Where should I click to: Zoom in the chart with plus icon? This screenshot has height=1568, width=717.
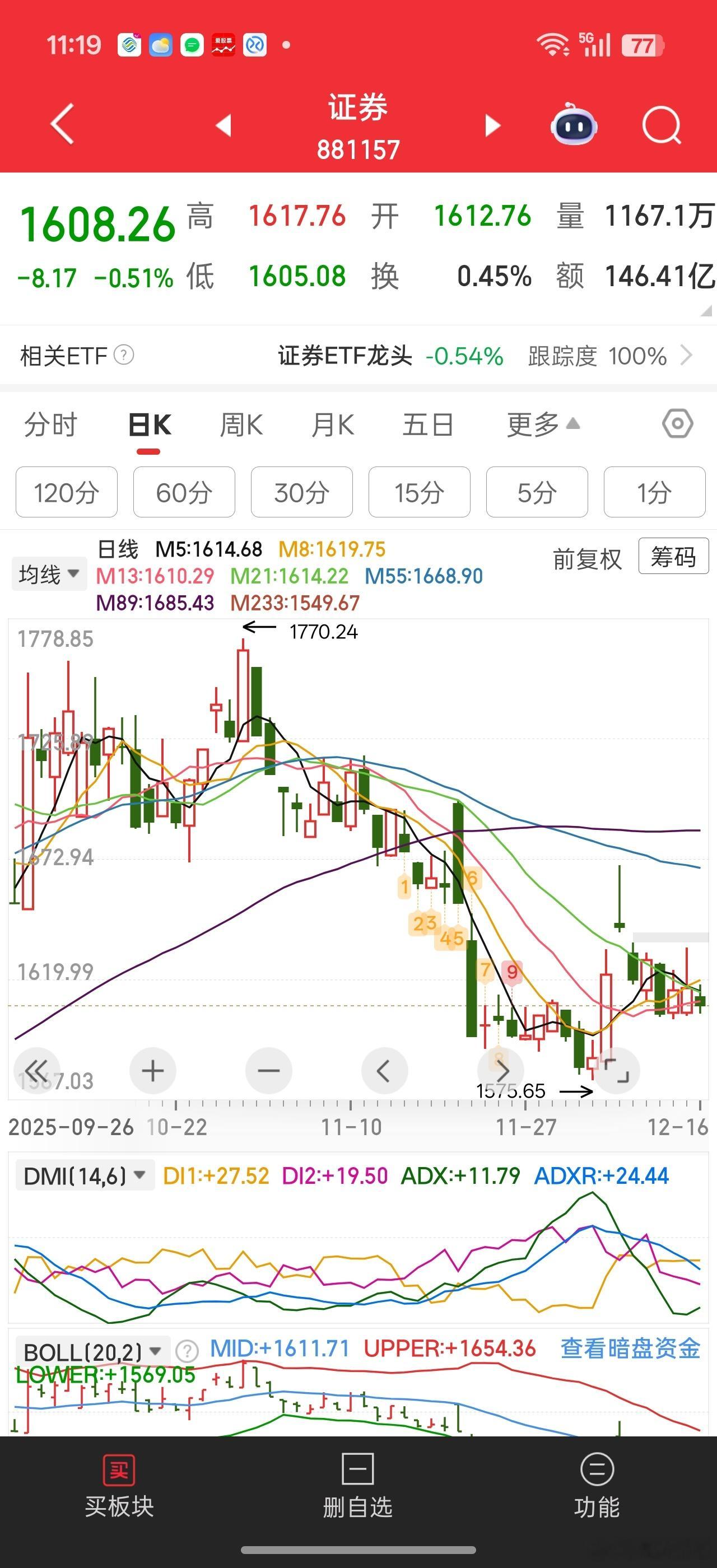click(x=152, y=1070)
